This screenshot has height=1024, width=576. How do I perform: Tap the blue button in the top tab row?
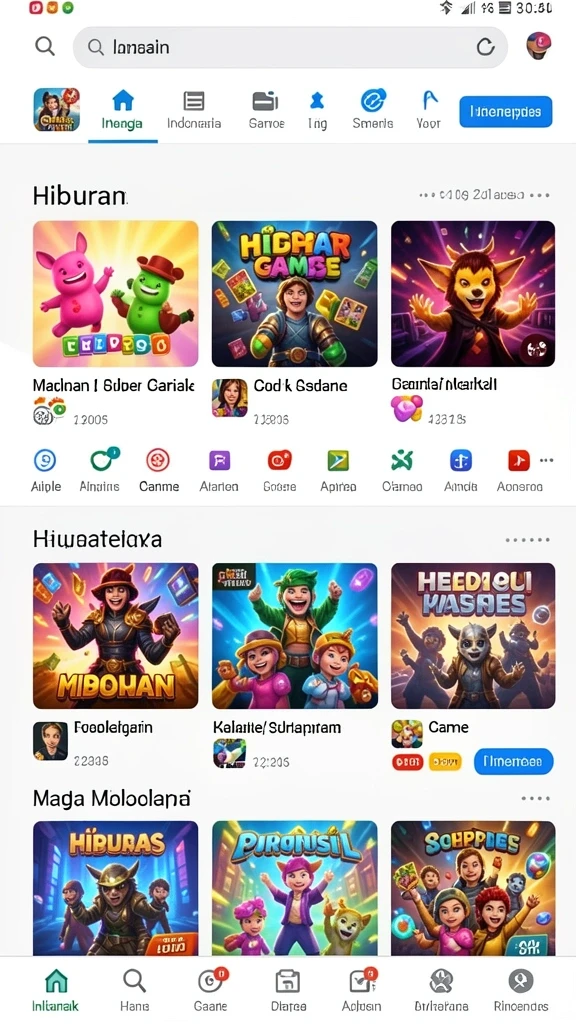(x=505, y=111)
